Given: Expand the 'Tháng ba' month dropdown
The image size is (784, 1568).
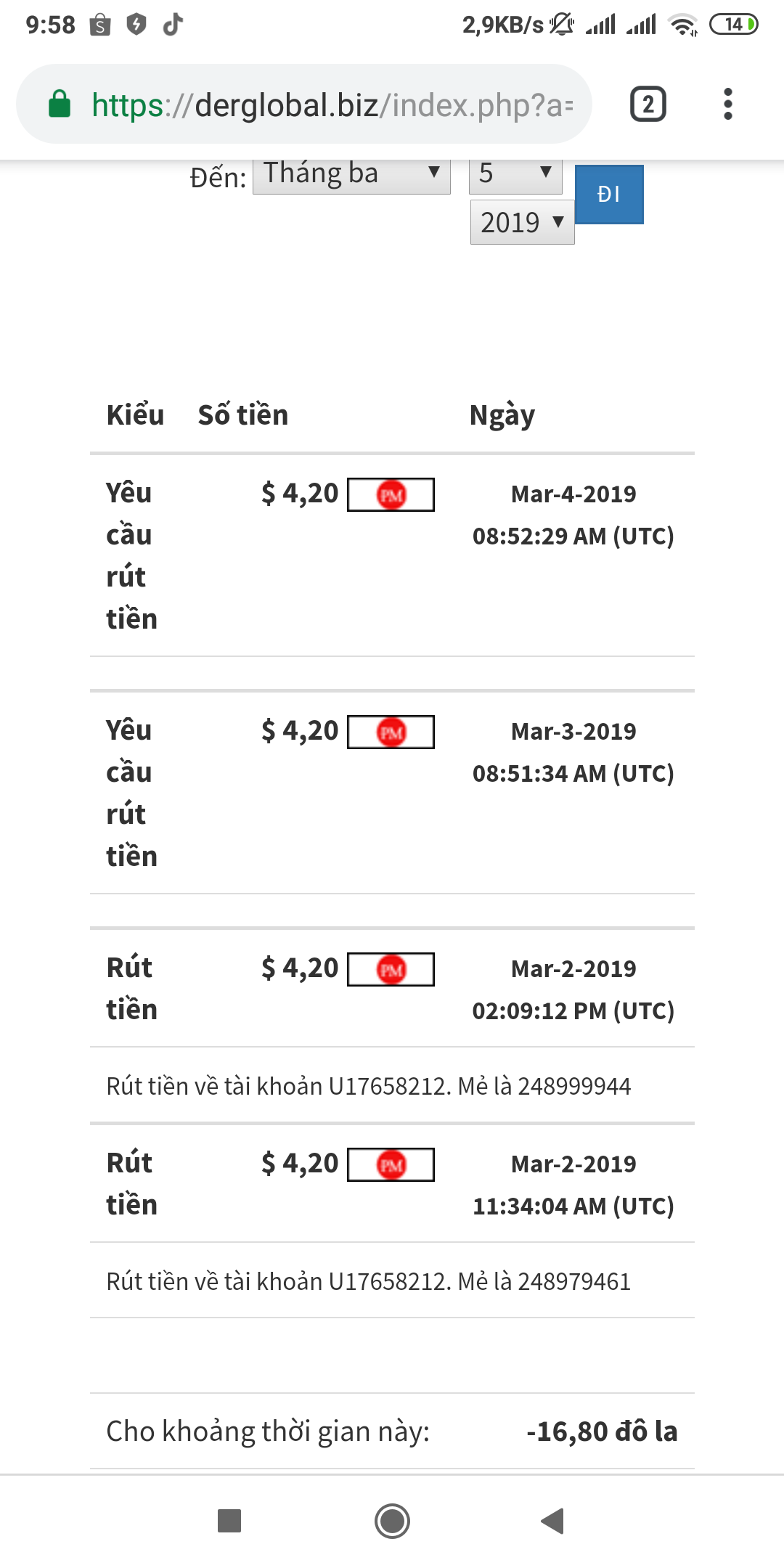Looking at the screenshot, I should 351,175.
